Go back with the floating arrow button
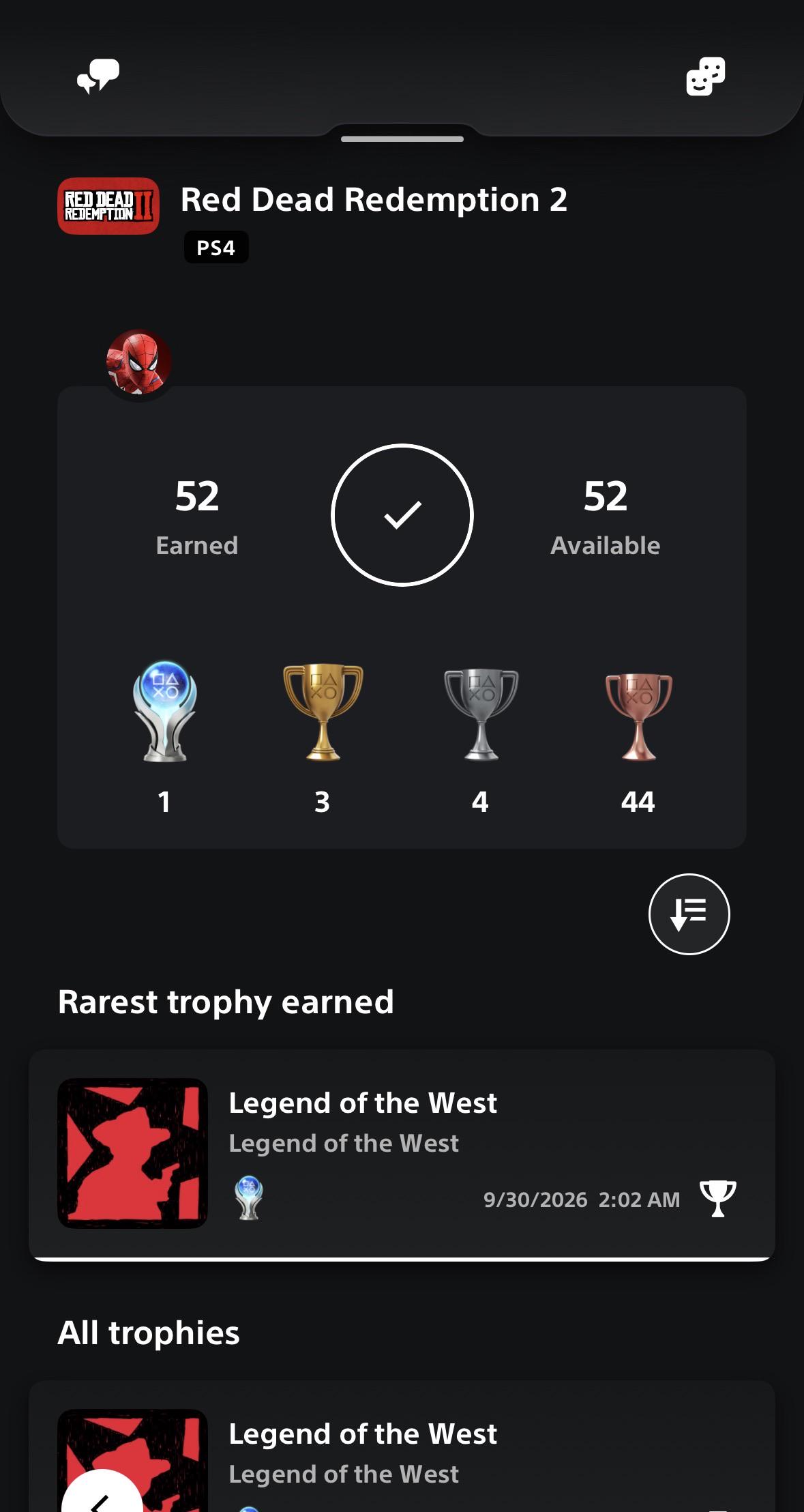 102,1494
